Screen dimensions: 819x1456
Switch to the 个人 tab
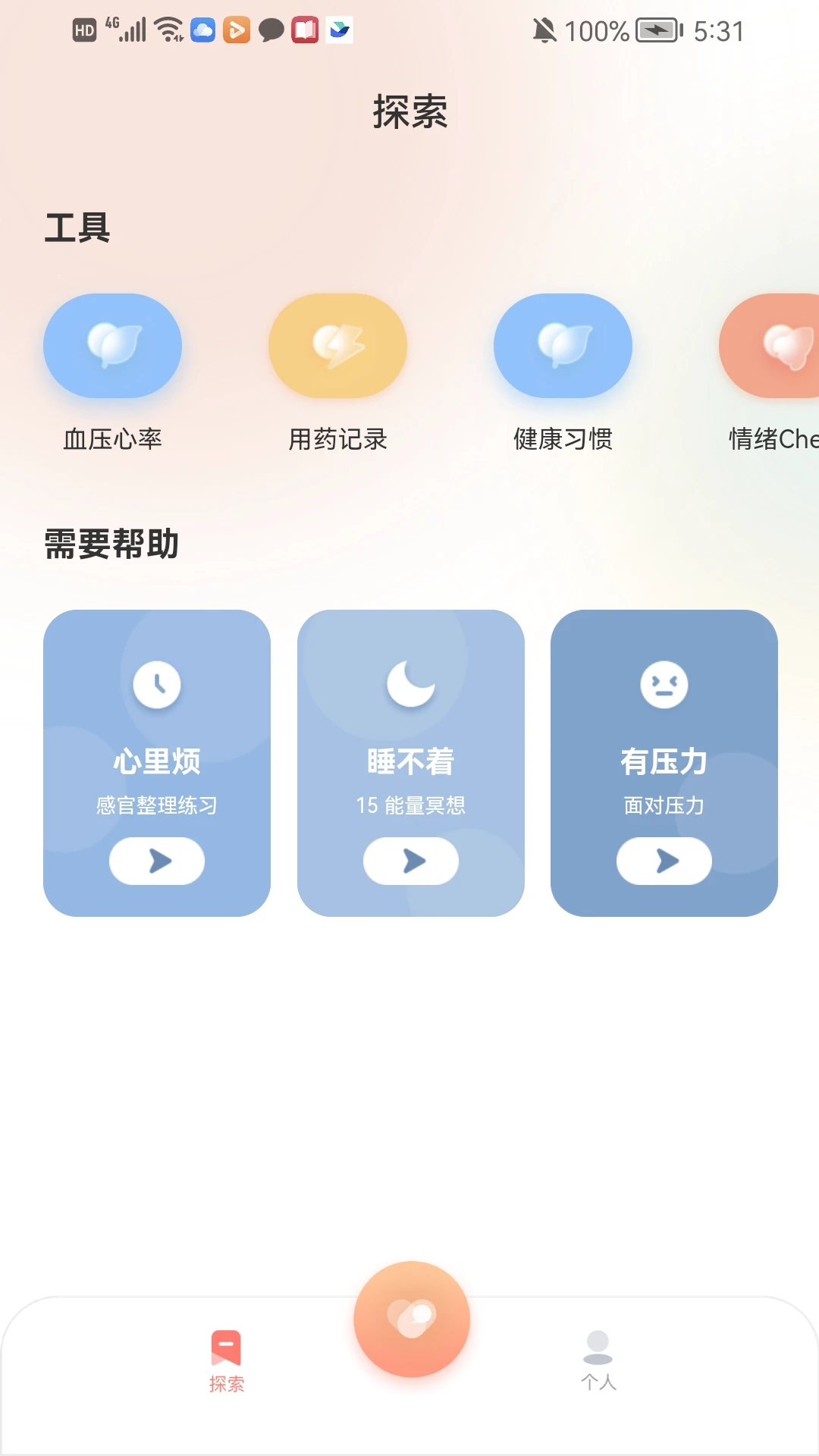[x=598, y=1361]
